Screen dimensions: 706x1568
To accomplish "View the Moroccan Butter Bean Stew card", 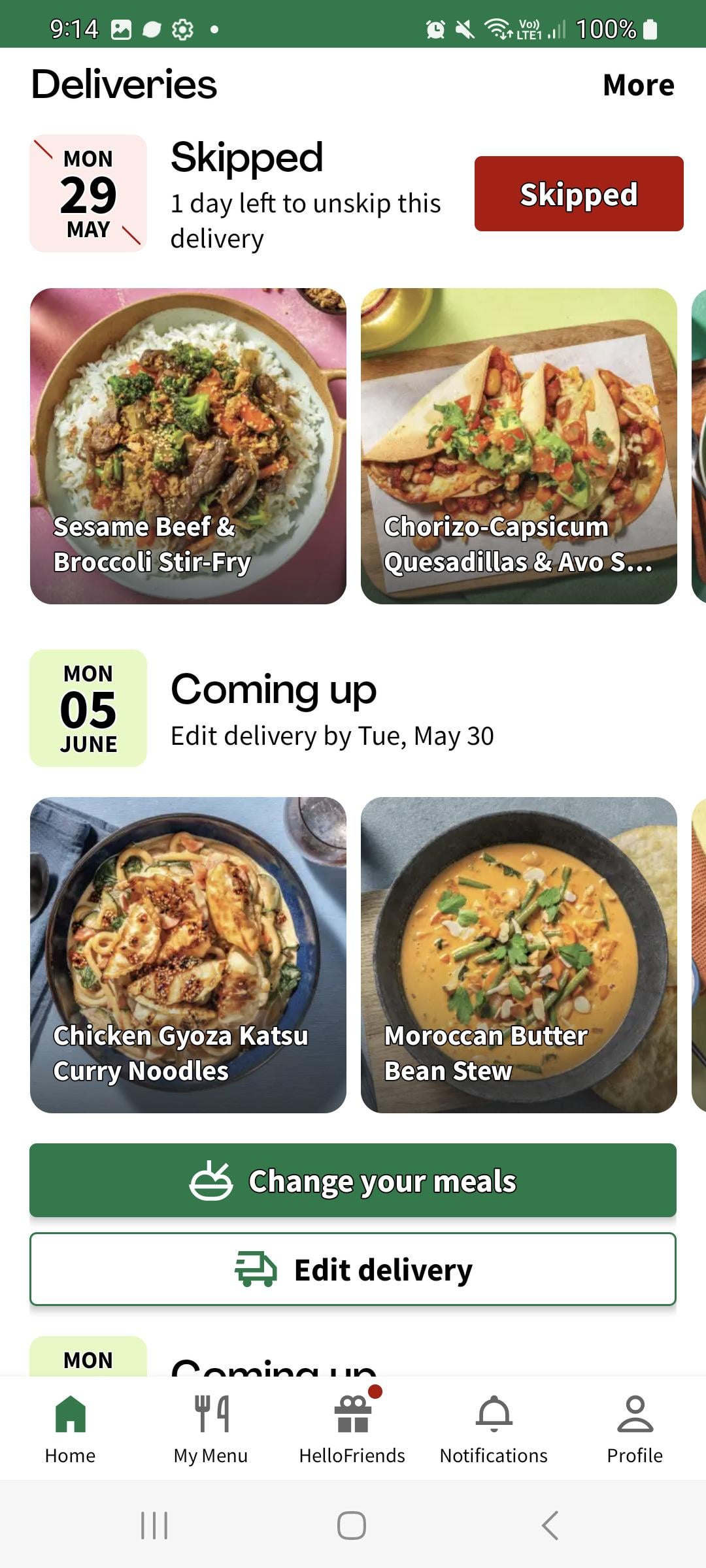I will (x=518, y=955).
